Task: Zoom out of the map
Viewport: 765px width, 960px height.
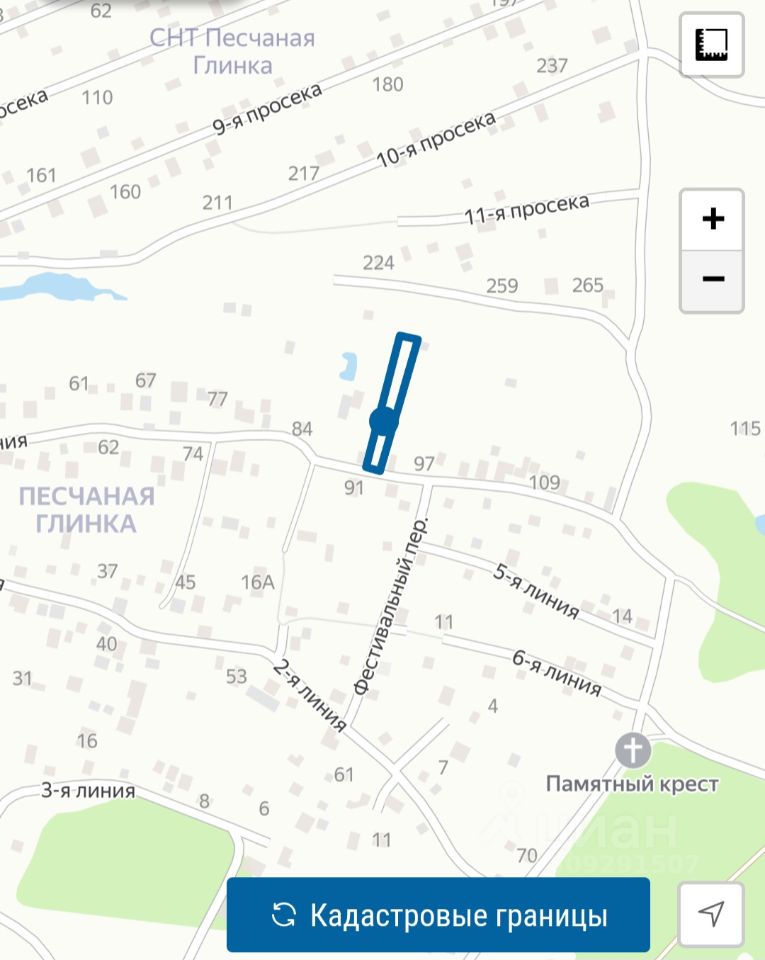Action: pyautogui.click(x=712, y=280)
